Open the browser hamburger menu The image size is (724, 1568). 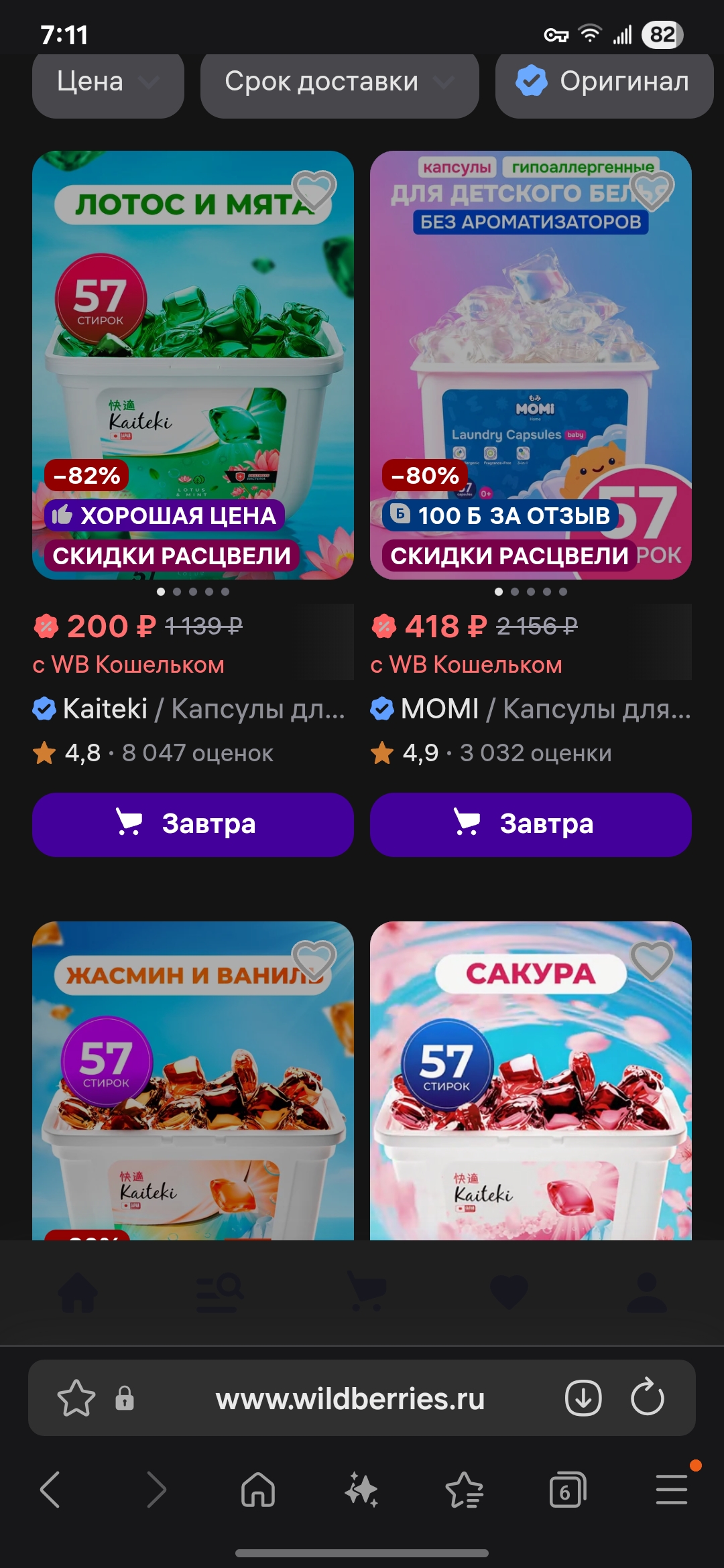pos(672,1490)
